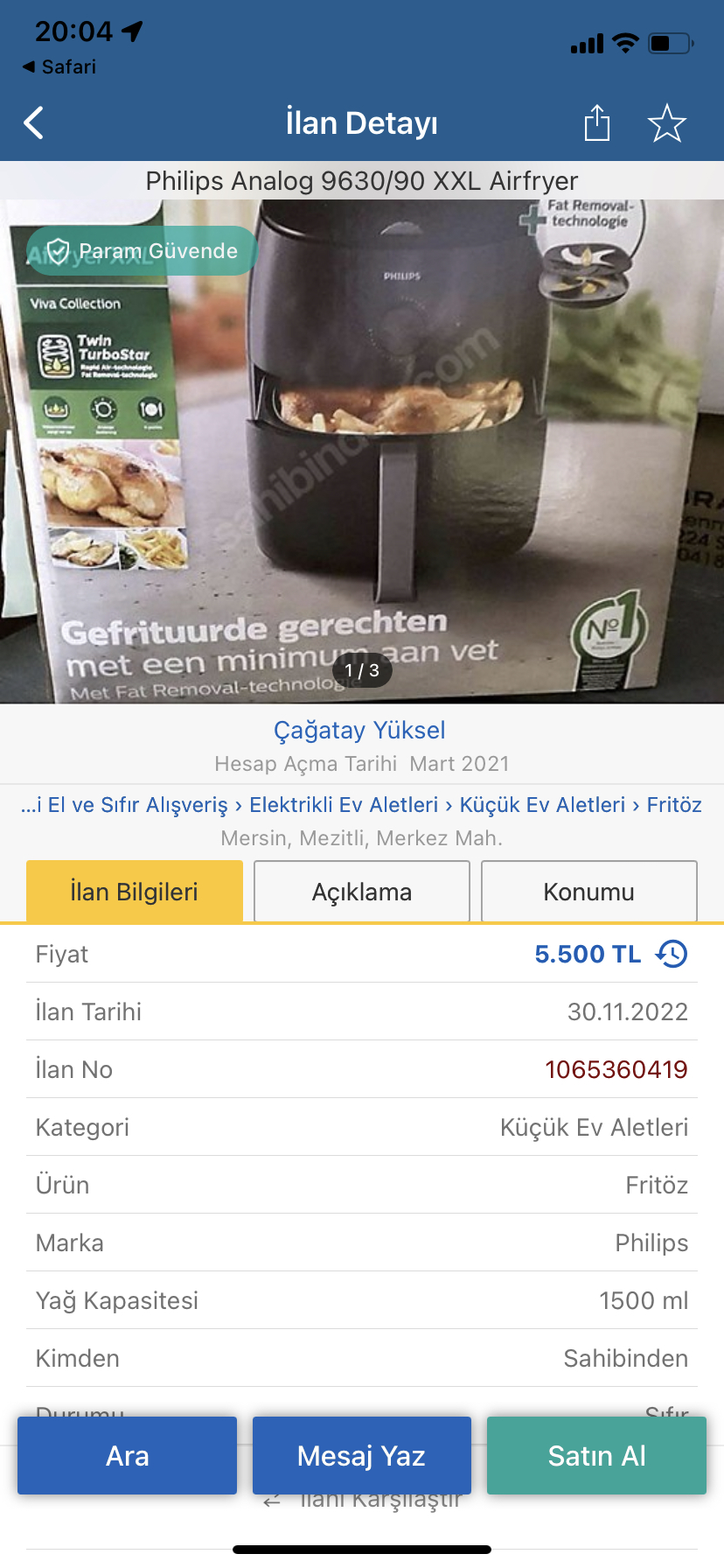
Task: Select the İlan Bilgileri tab
Action: click(x=135, y=892)
